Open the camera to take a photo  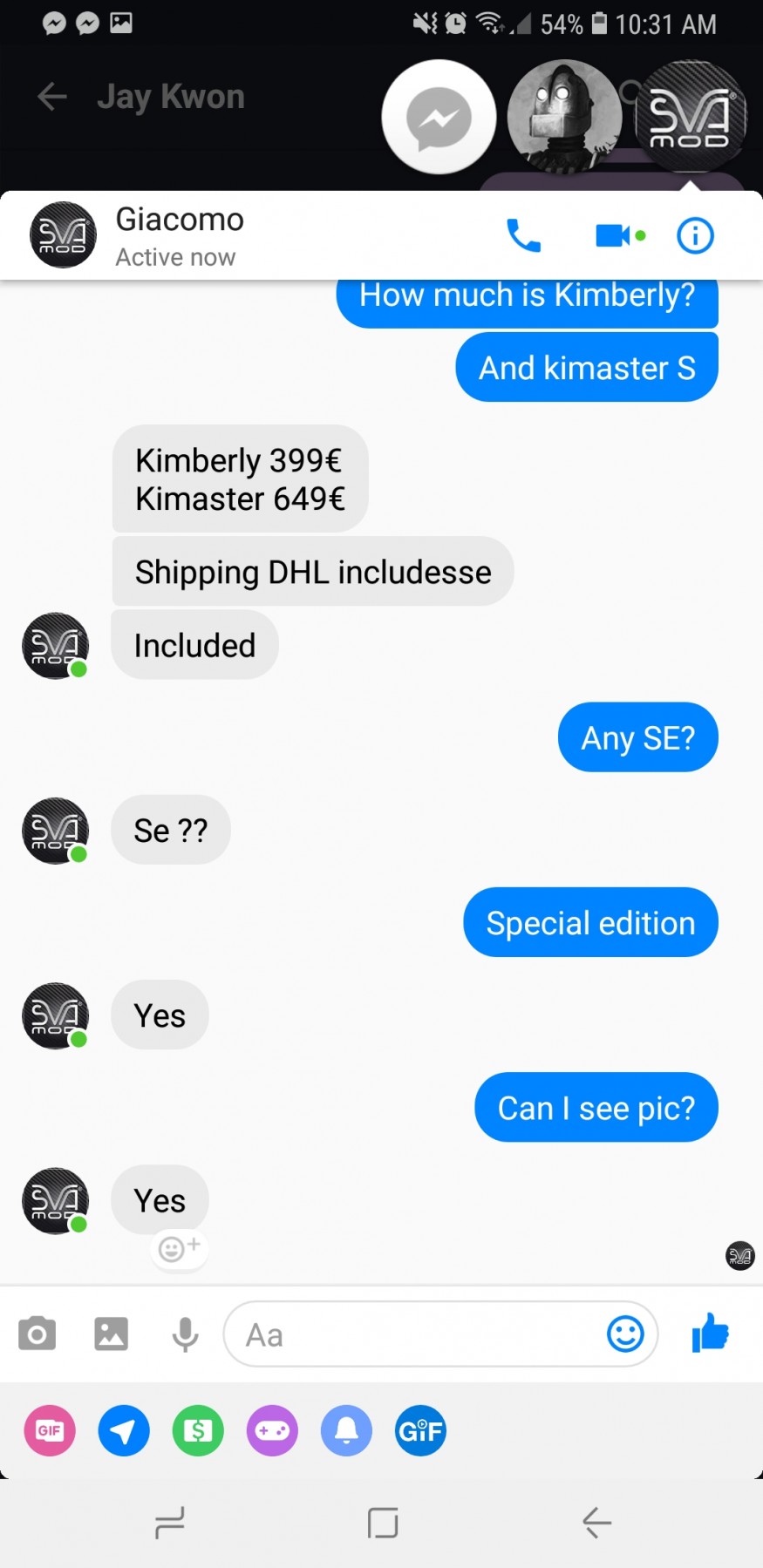[x=37, y=1334]
